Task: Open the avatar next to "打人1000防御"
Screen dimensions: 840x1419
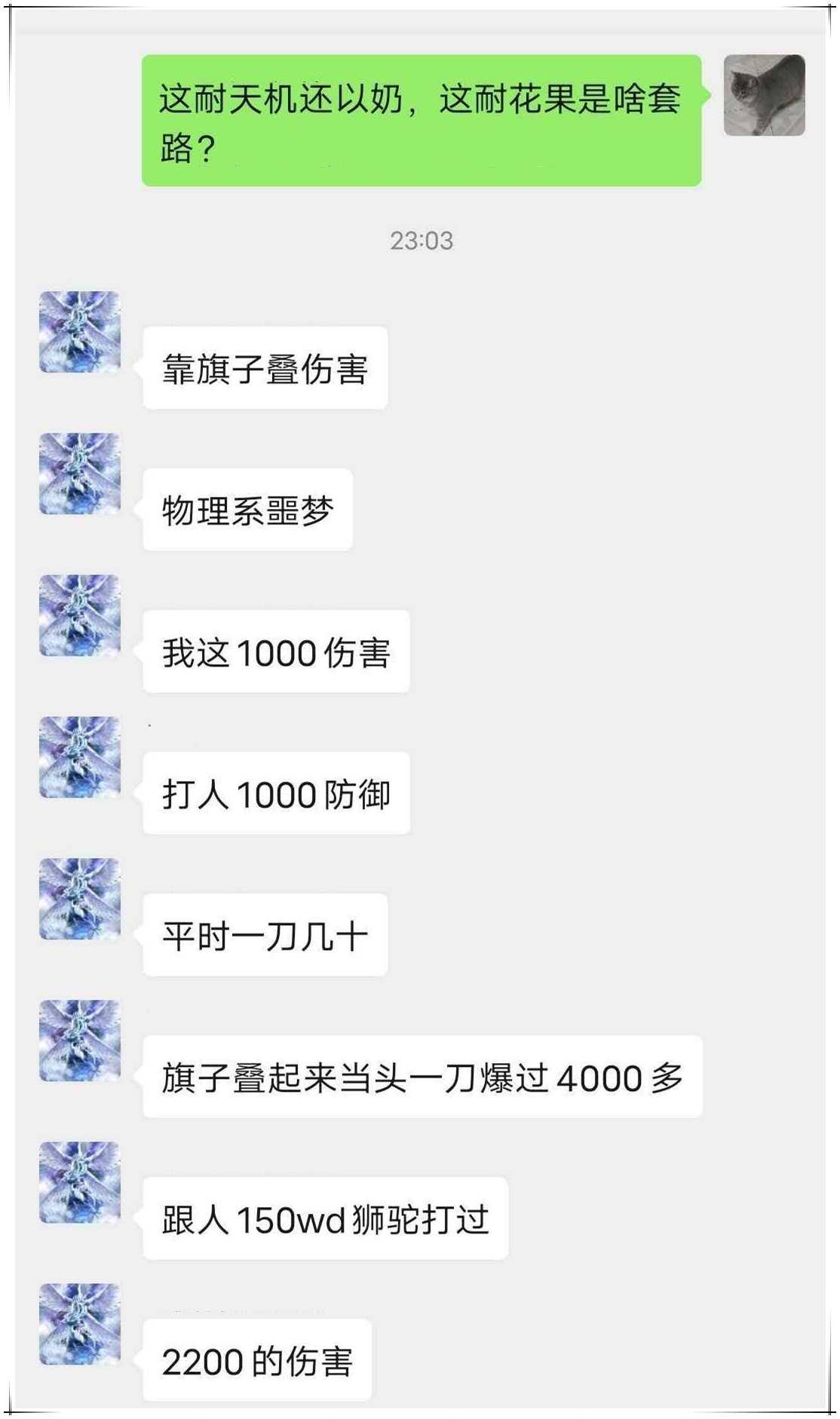Action: pos(80,758)
